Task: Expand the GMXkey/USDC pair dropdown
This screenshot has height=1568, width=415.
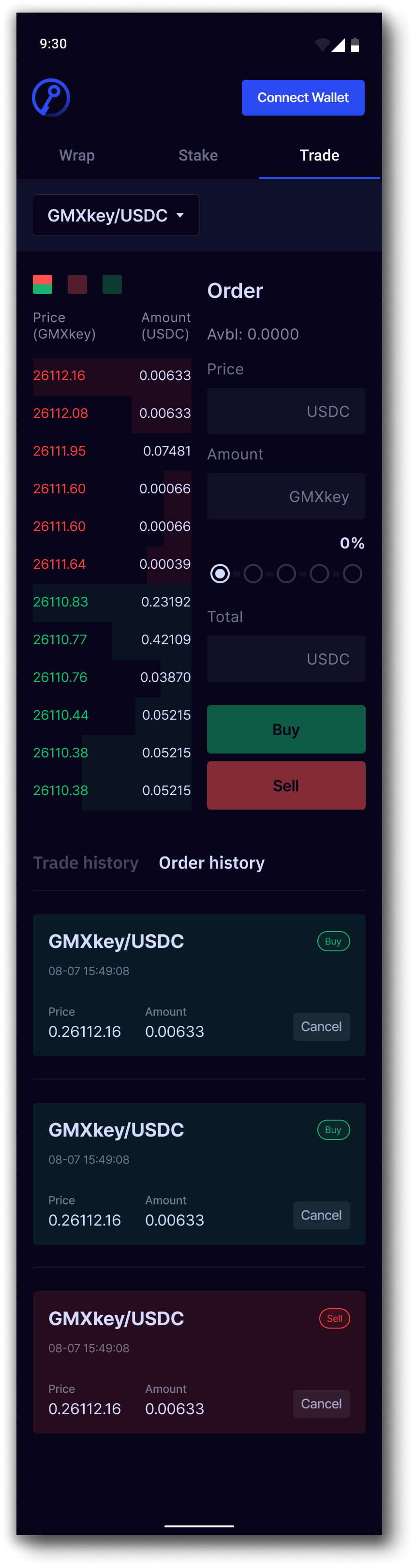Action: tap(116, 215)
